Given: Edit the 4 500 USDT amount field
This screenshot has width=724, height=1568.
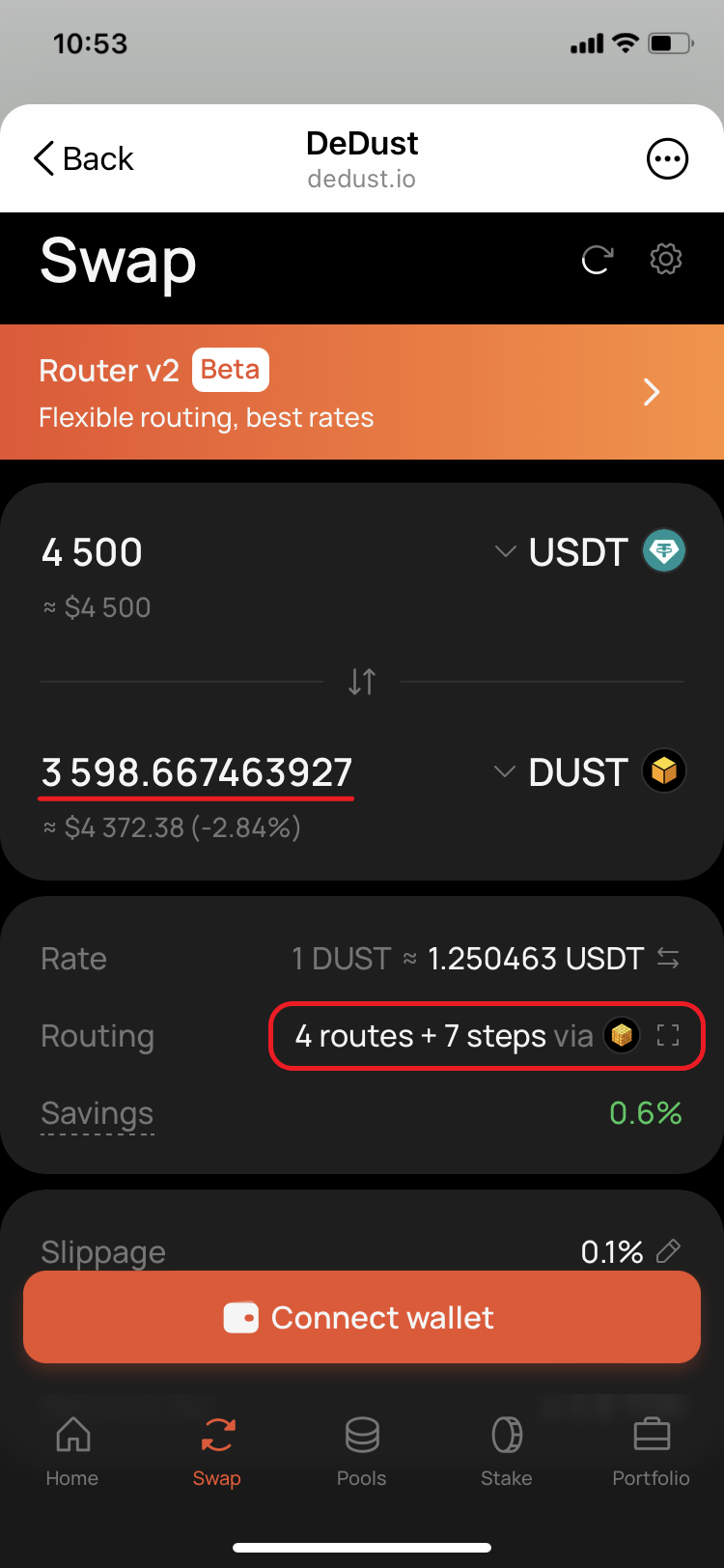Looking at the screenshot, I should point(93,552).
